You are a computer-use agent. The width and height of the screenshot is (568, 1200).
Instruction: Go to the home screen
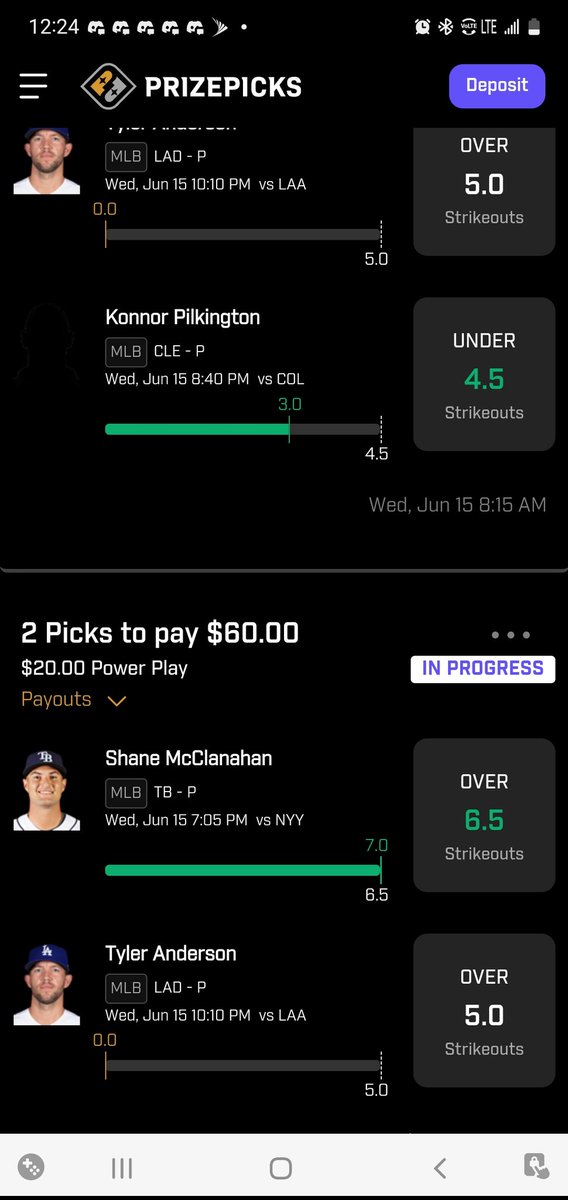[x=281, y=1167]
